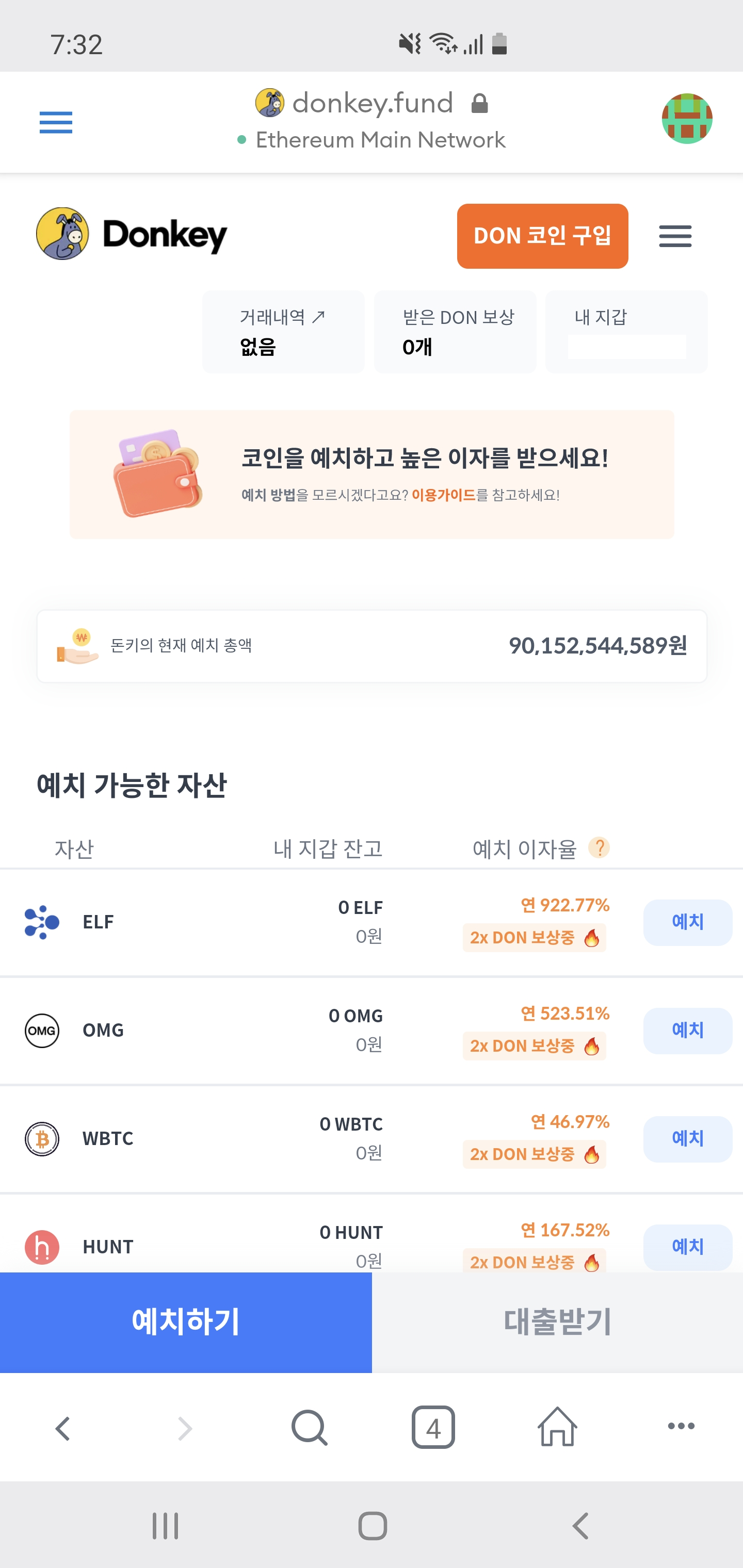Tap the wallet account avatar
The width and height of the screenshot is (743, 1568).
pyautogui.click(x=687, y=119)
